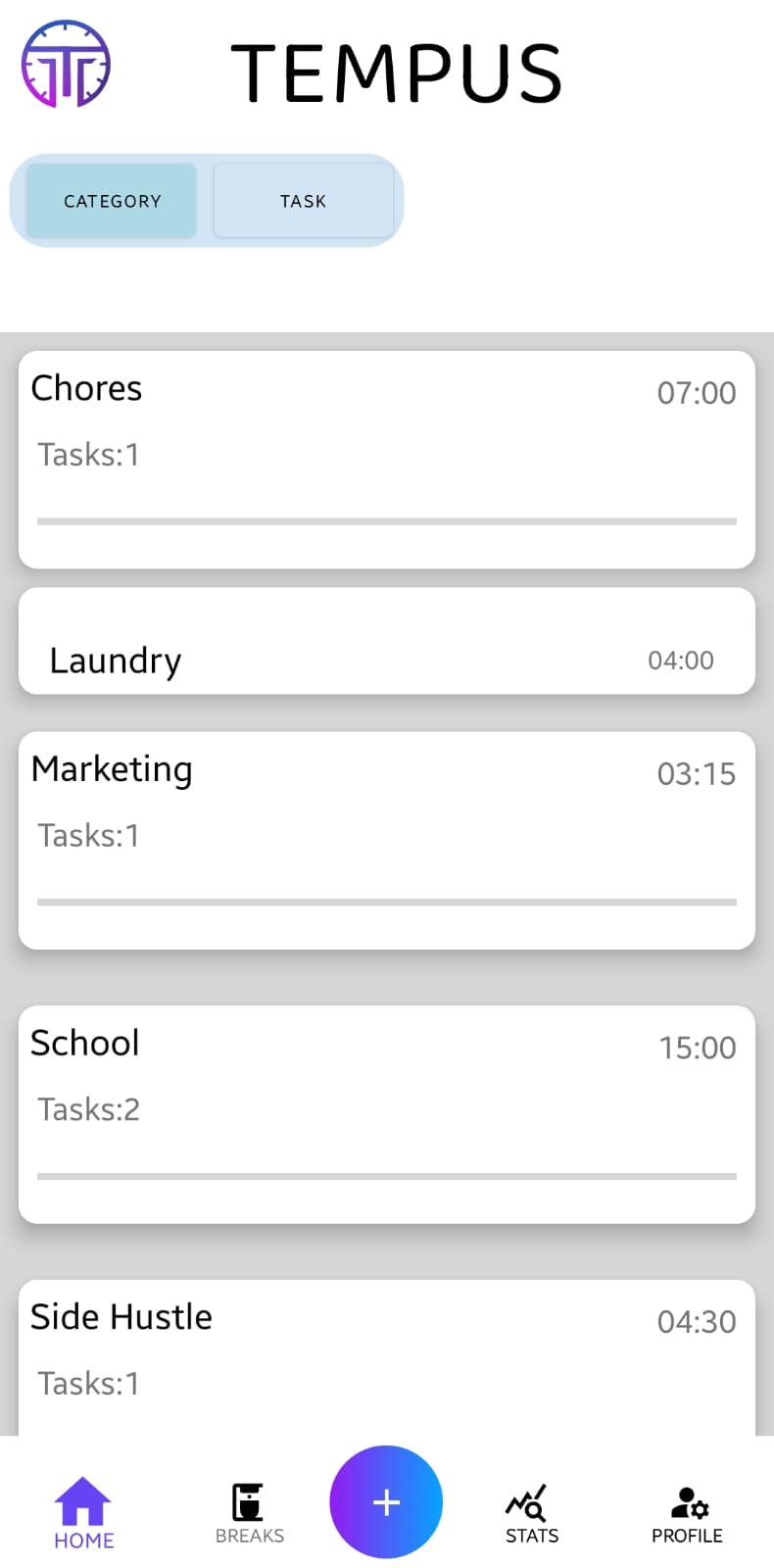Open the Profile tab
774x1568 pixels.
(x=687, y=1513)
